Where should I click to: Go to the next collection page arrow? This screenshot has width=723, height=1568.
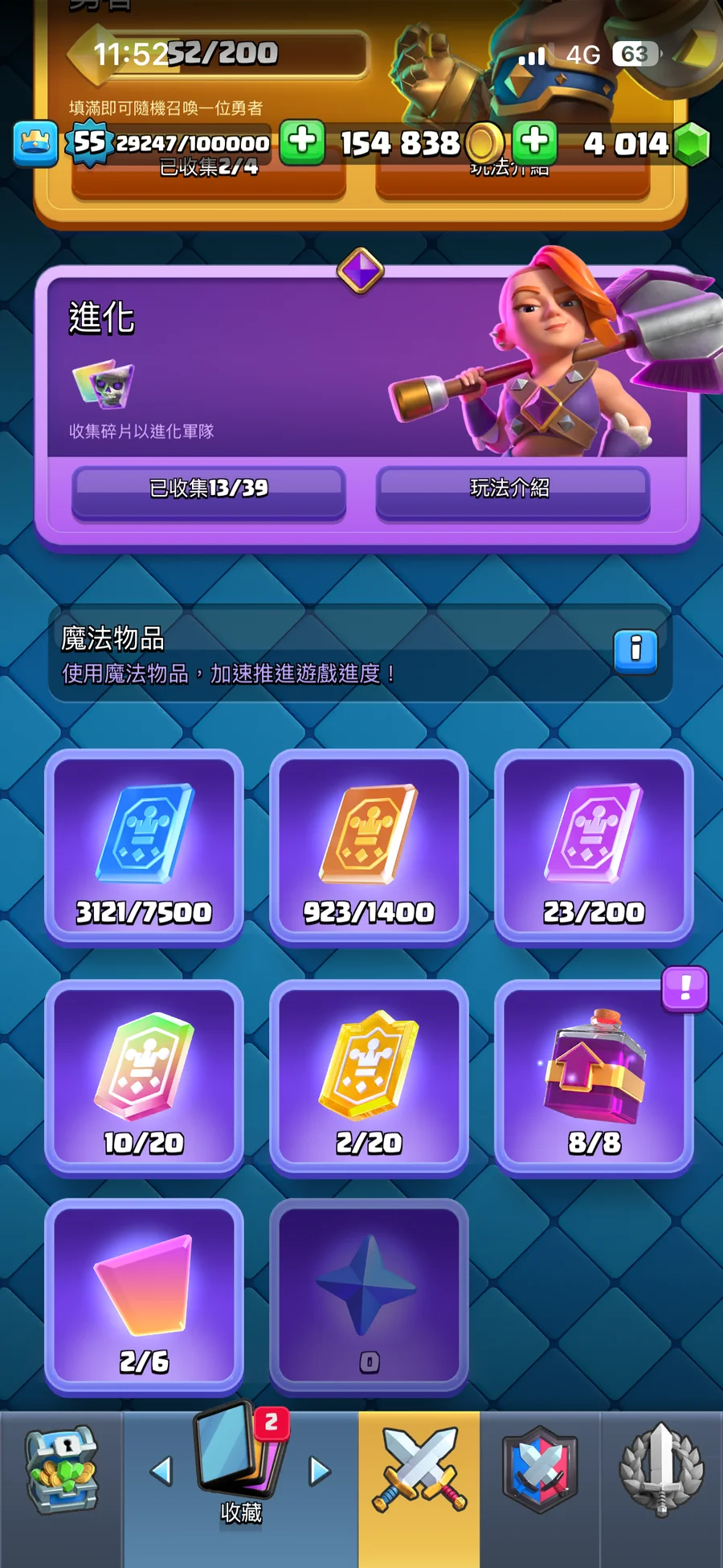pyautogui.click(x=320, y=1471)
